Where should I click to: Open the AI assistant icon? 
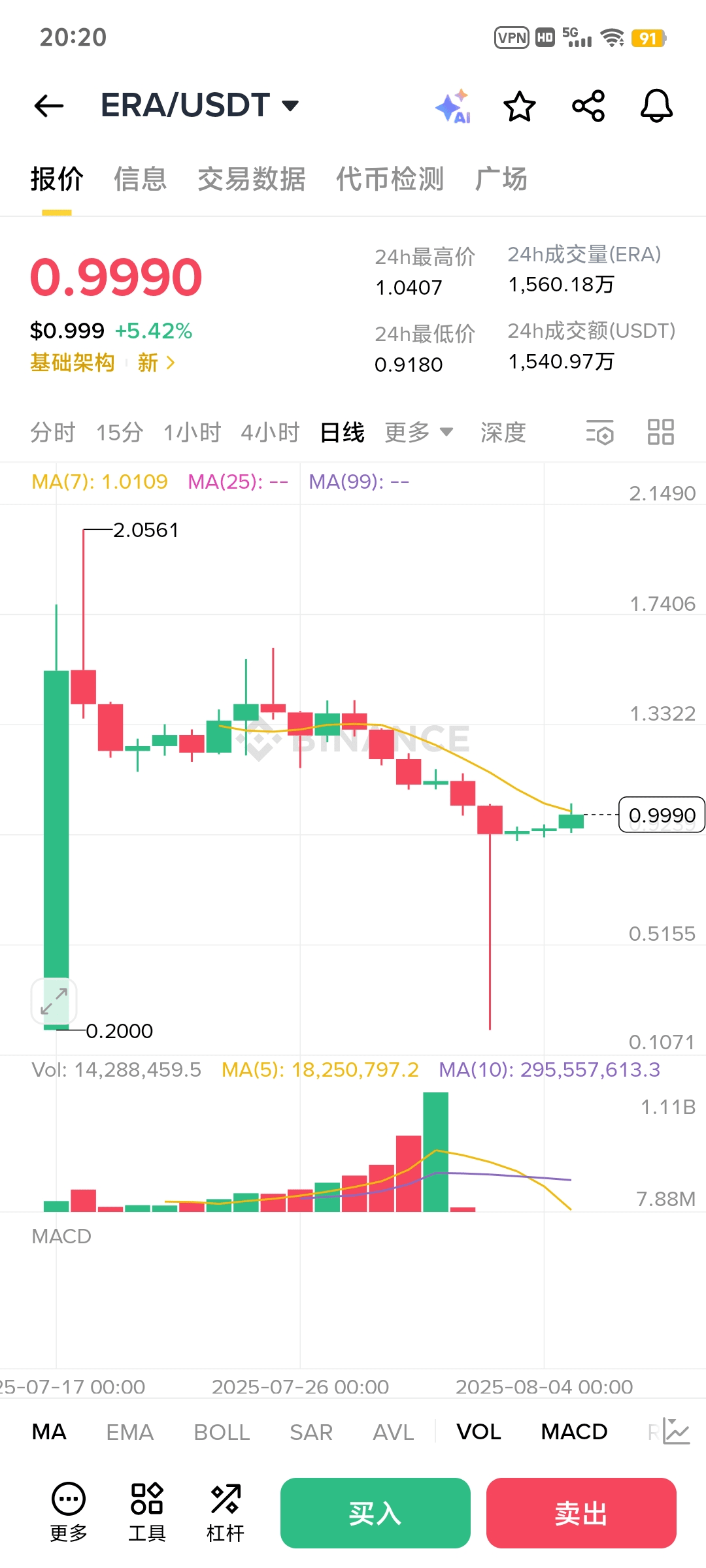454,106
